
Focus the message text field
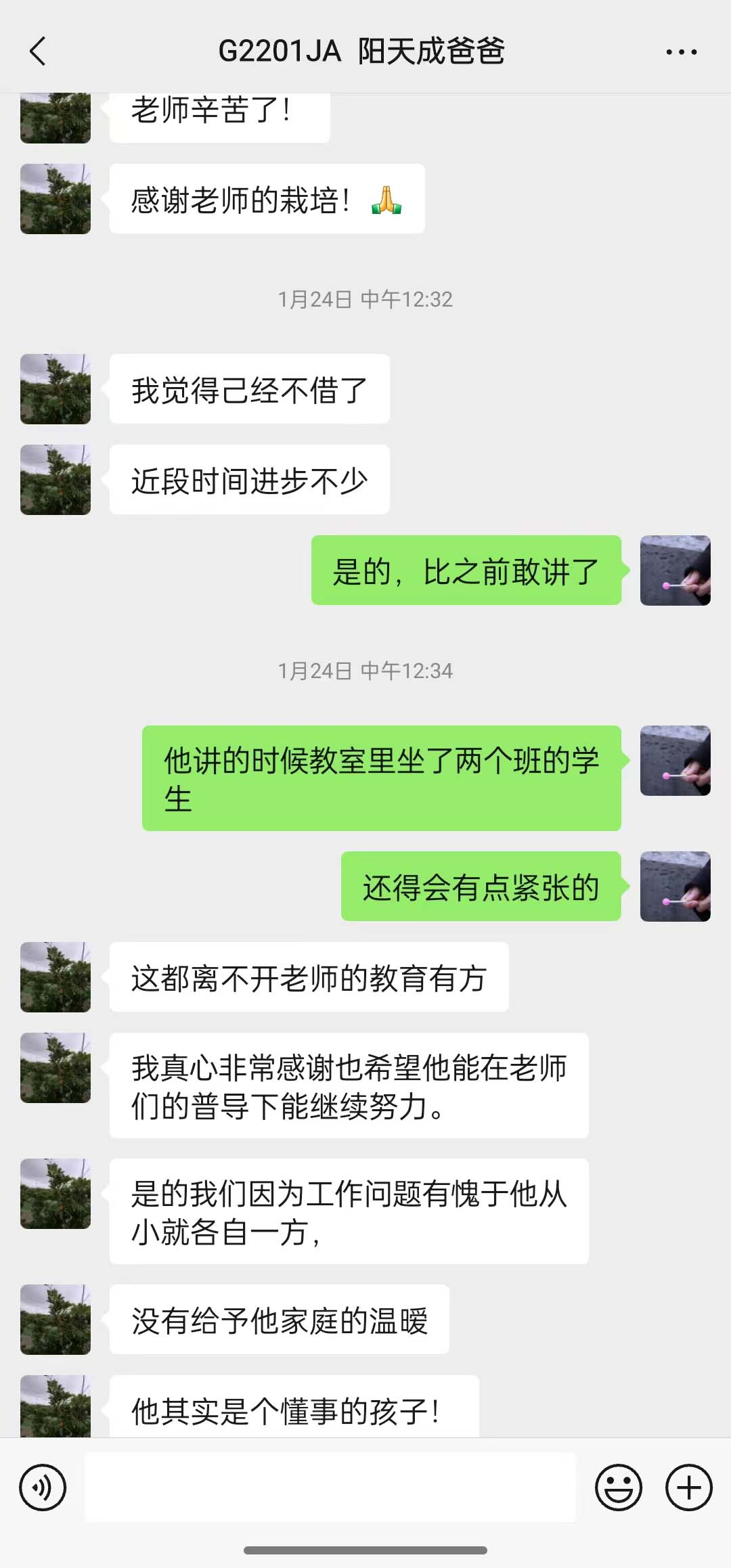(330, 1487)
